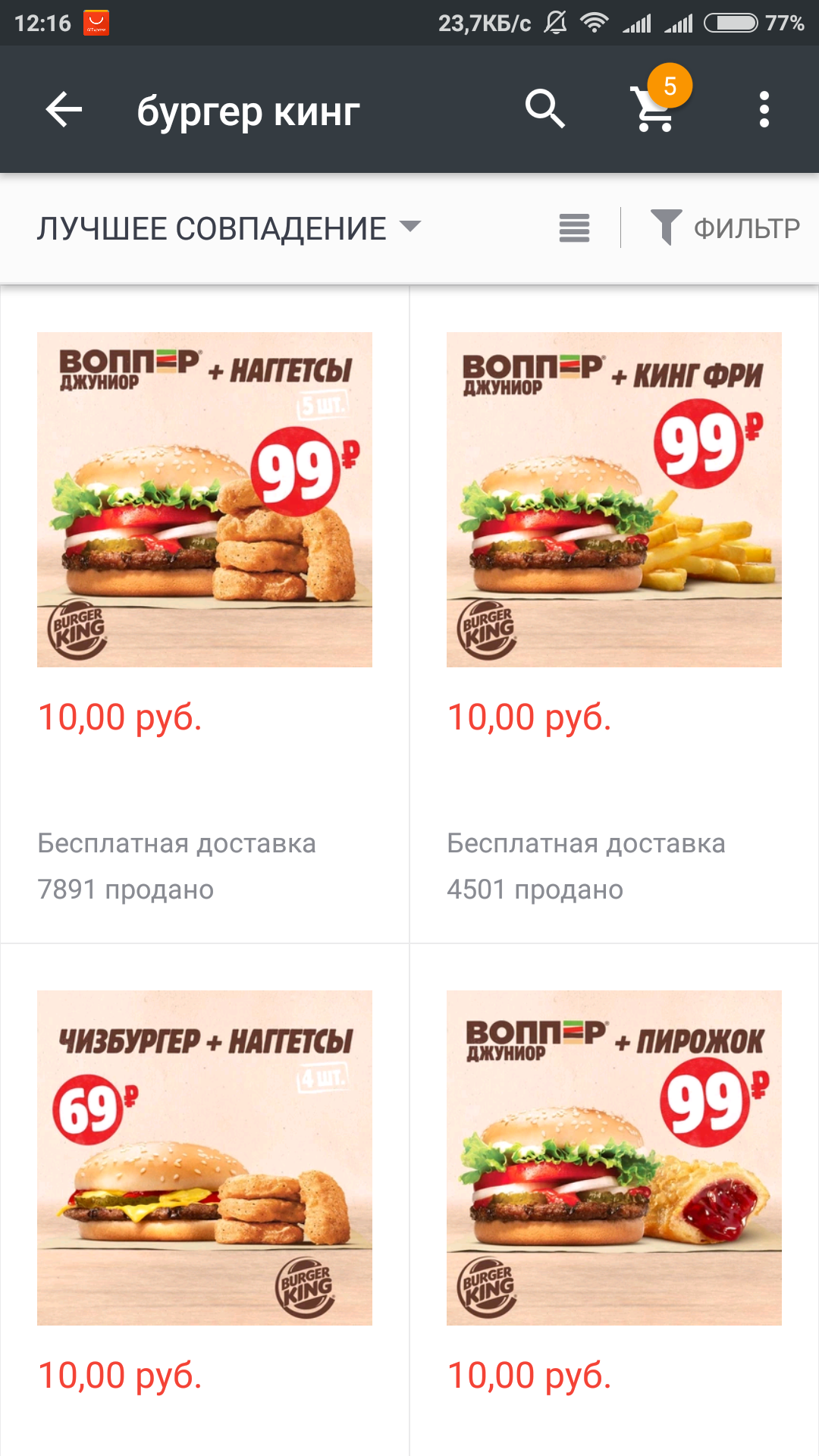
Task: Open the shopping cart with 5 items
Action: coord(654,108)
